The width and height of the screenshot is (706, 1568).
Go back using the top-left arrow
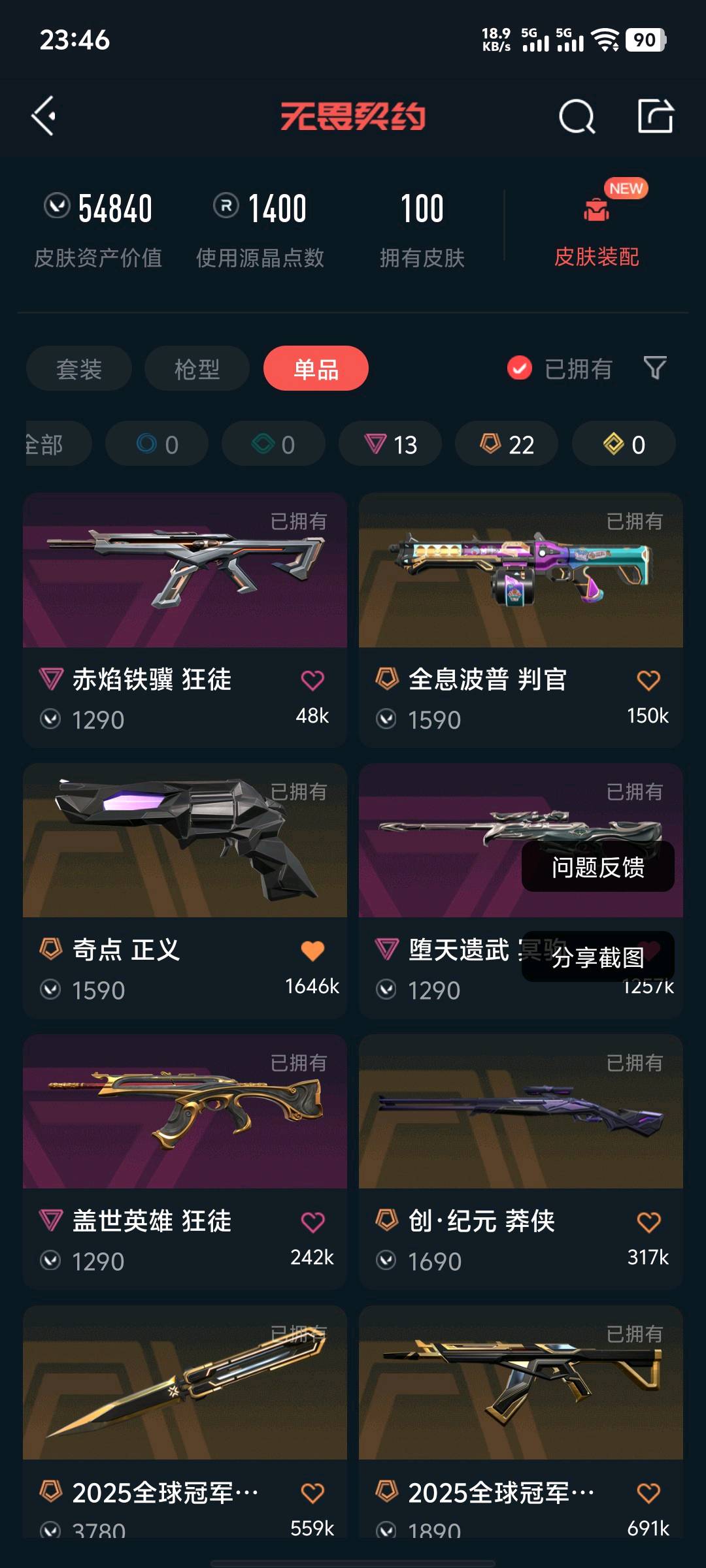coord(44,116)
